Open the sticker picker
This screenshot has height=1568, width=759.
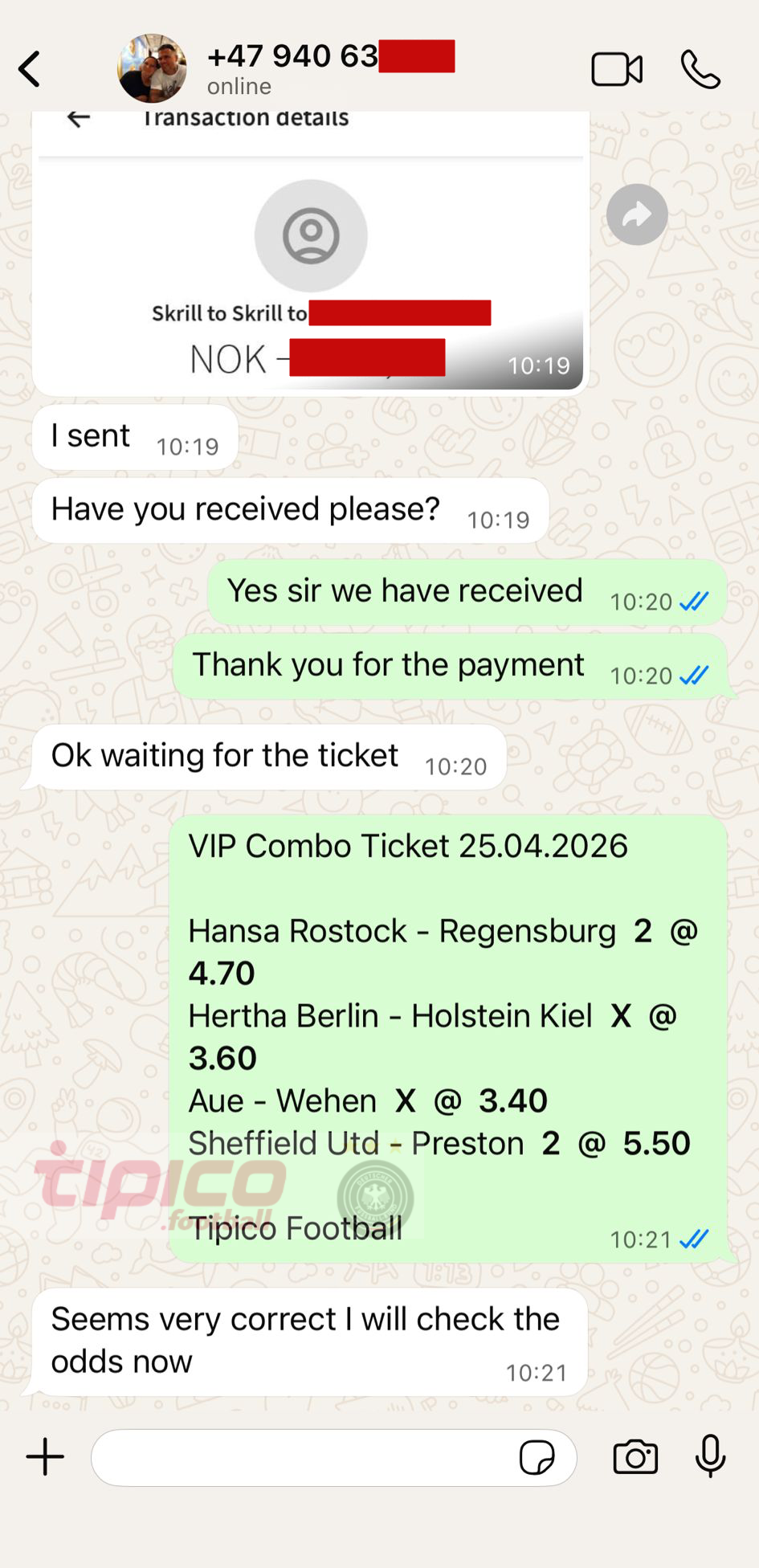[537, 1457]
